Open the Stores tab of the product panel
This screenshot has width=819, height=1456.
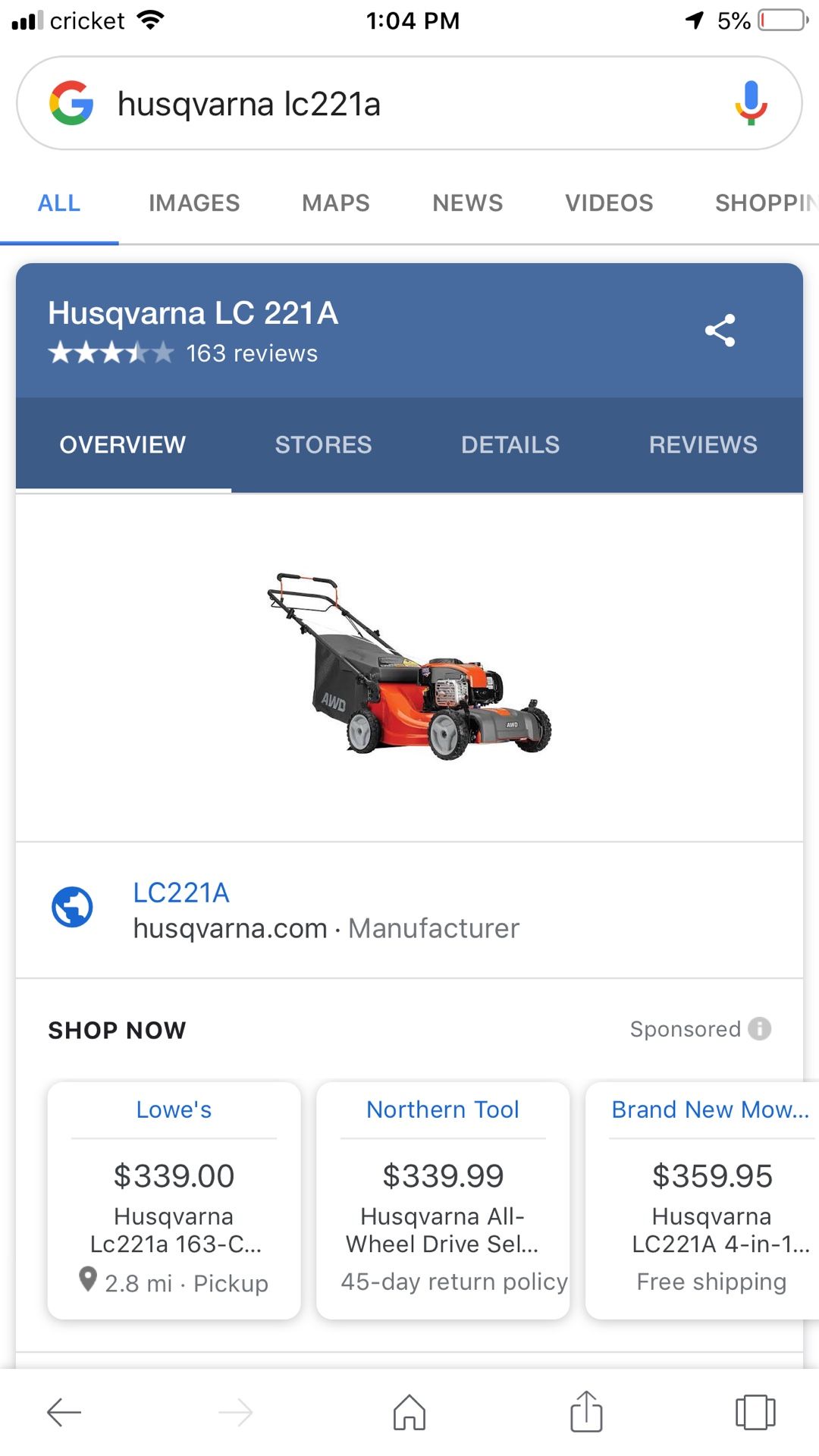323,444
